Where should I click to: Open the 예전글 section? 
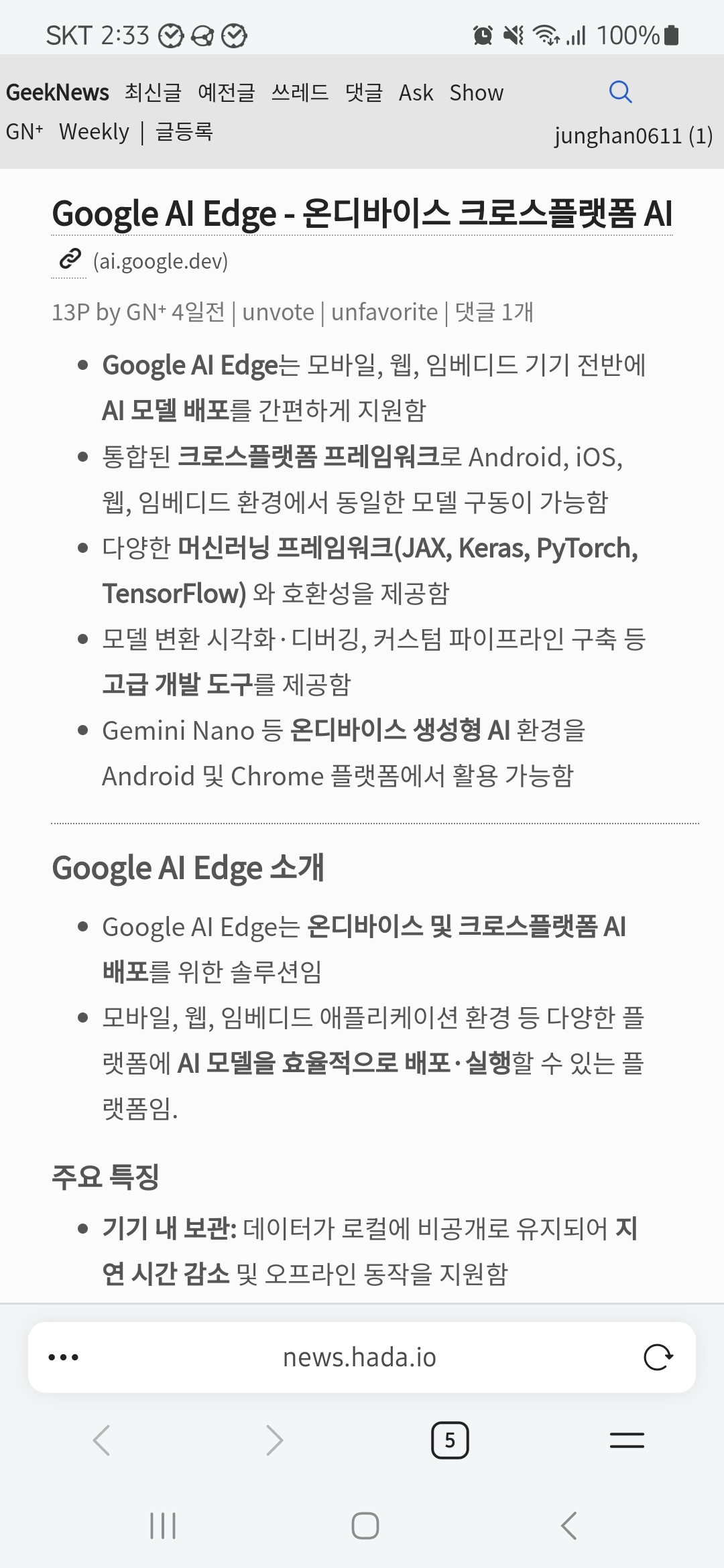[x=227, y=92]
